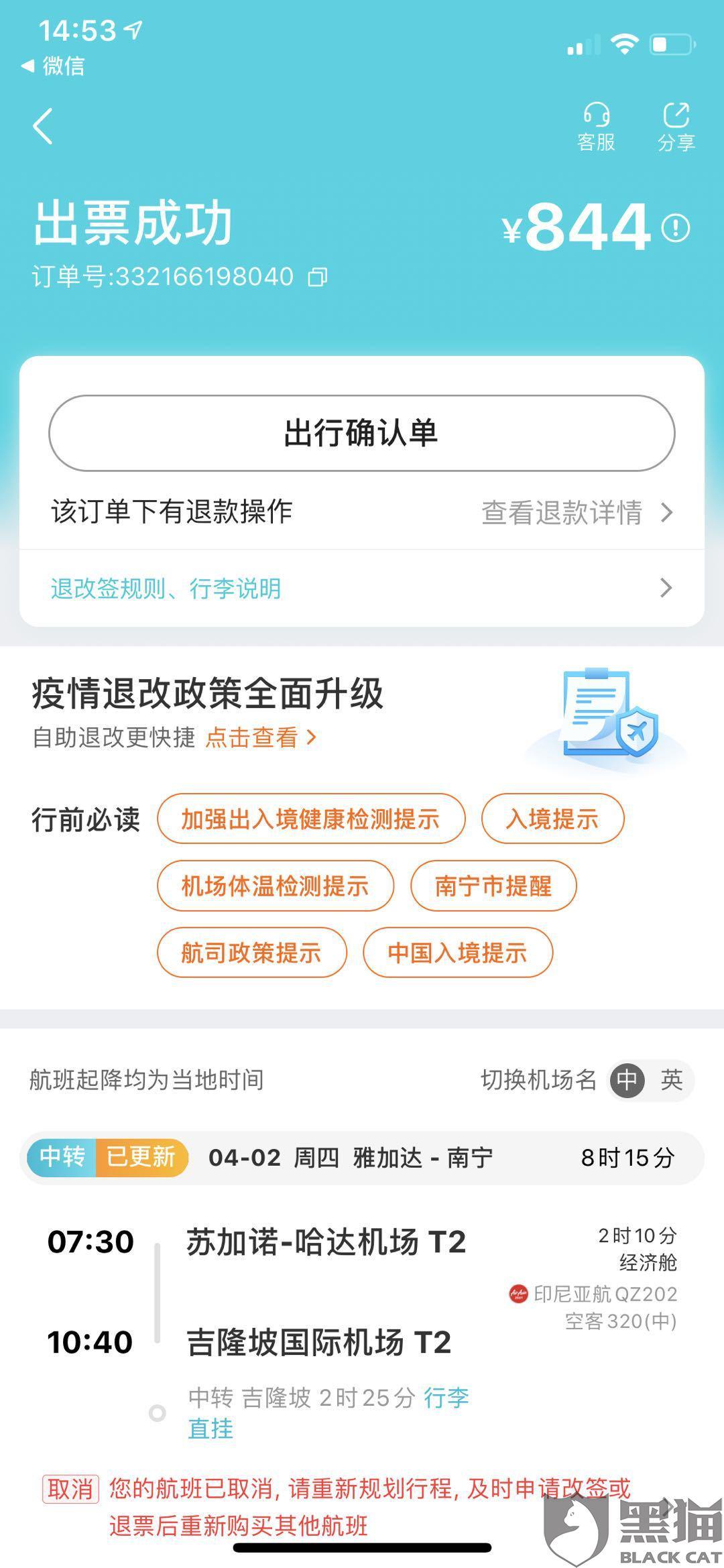Open 航司政策提示 chip

pos(252,953)
